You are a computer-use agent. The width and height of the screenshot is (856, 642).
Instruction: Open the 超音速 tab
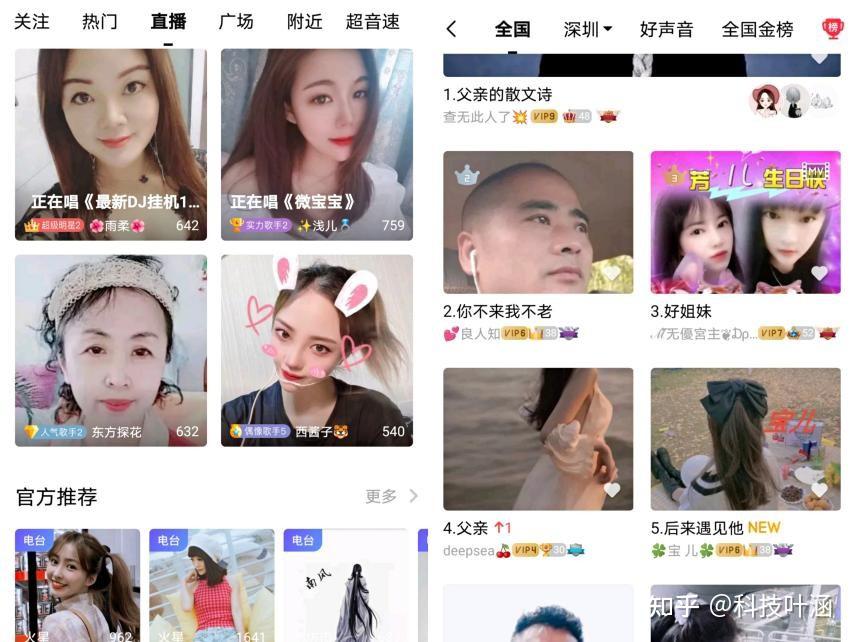pyautogui.click(x=373, y=21)
